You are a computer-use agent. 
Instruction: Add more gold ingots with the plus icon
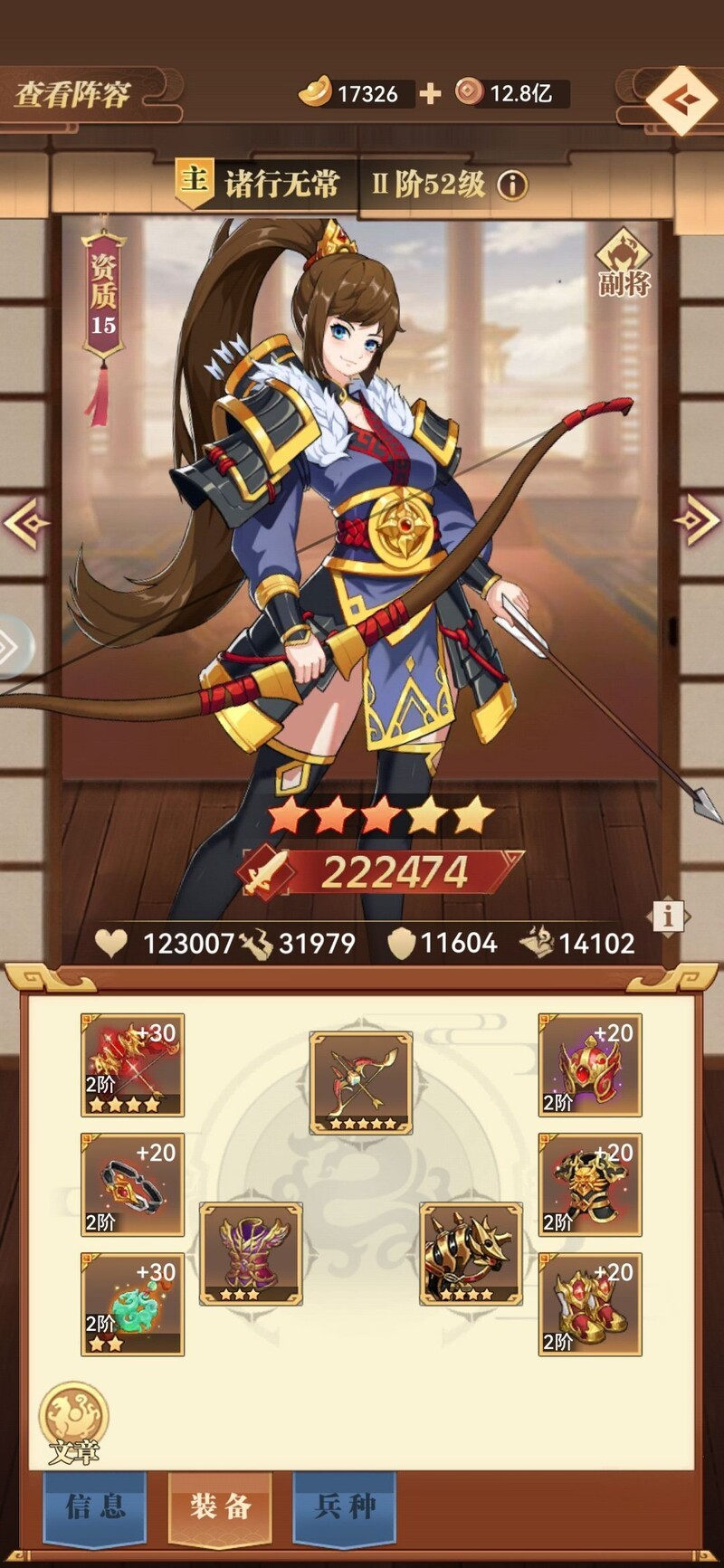[431, 93]
